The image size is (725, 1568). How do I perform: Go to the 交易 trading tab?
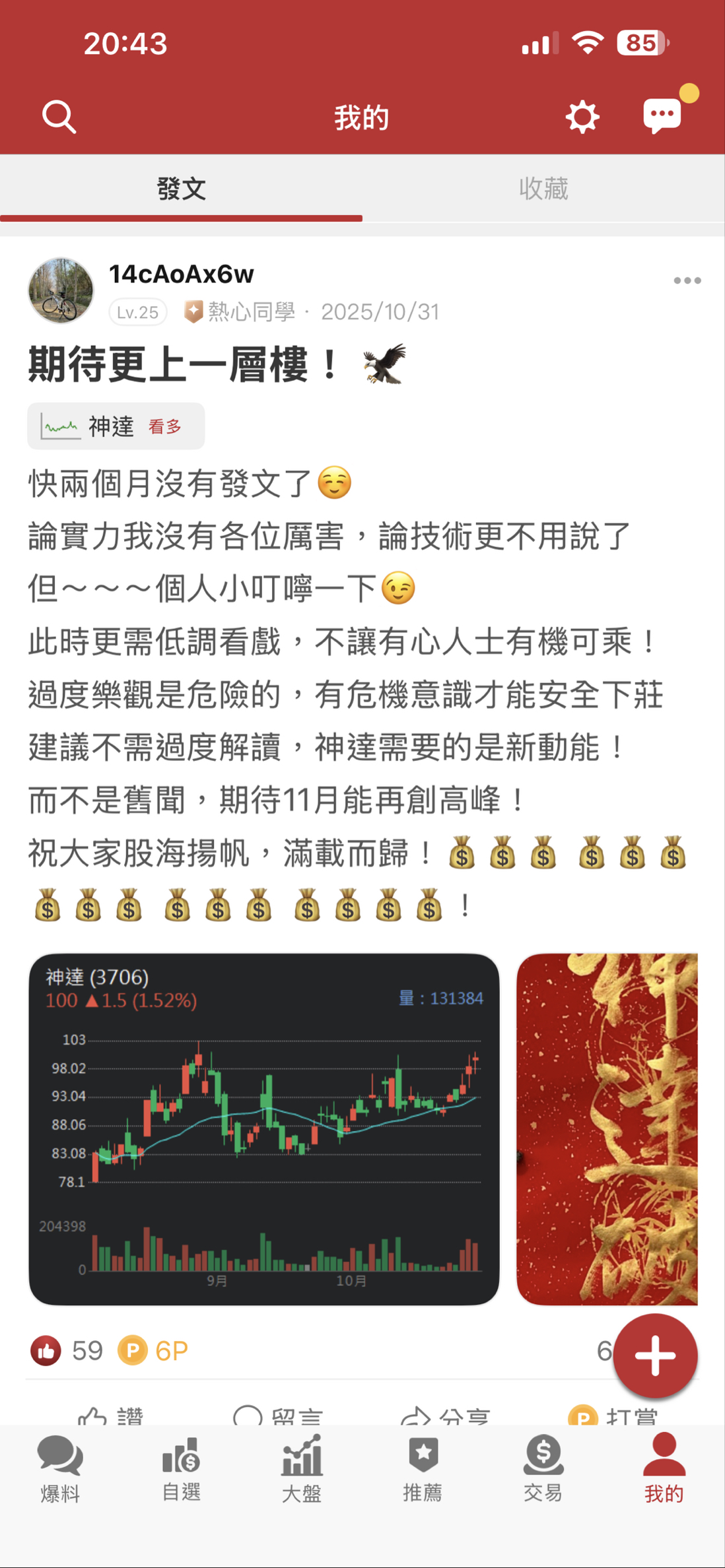click(543, 1468)
